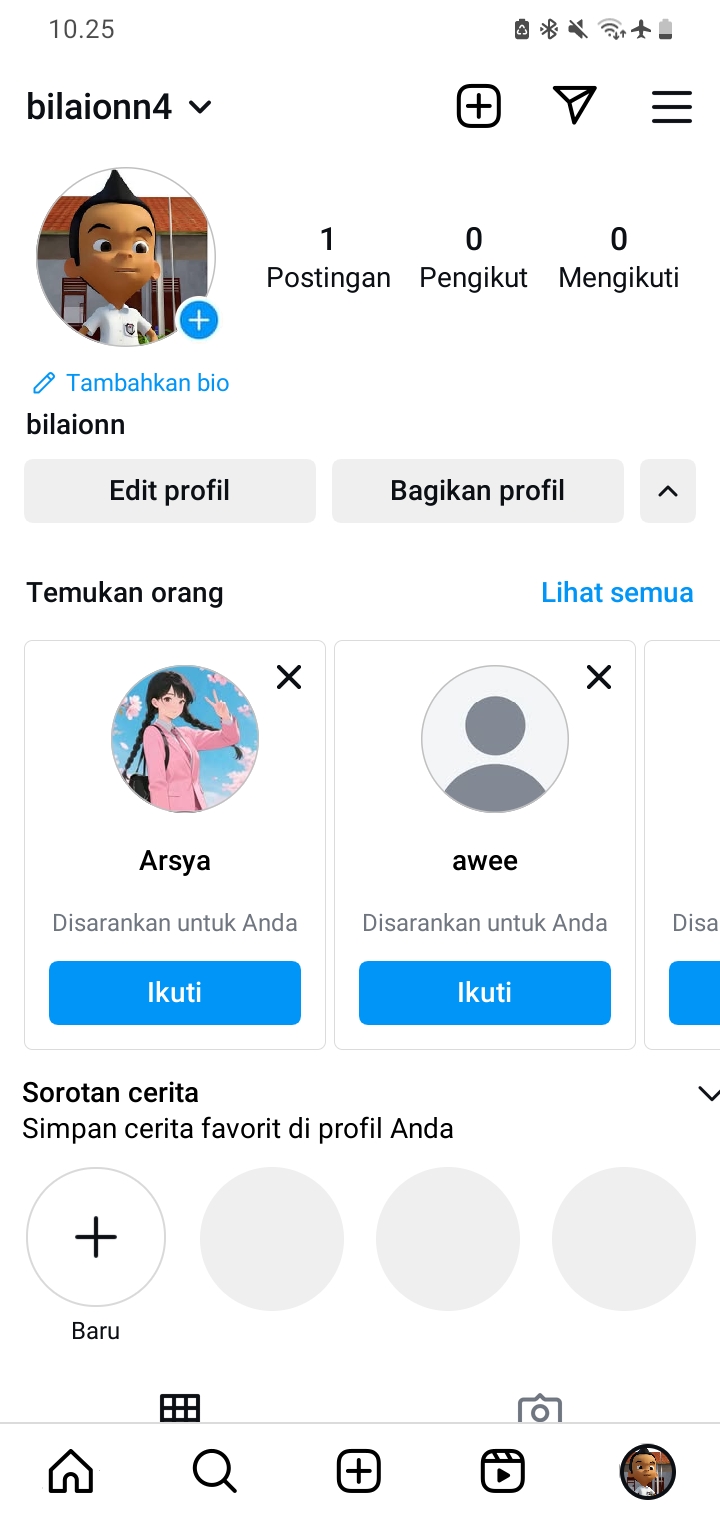Collapse the Sorotan cerita section
This screenshot has height=1520, width=720.
(708, 1094)
